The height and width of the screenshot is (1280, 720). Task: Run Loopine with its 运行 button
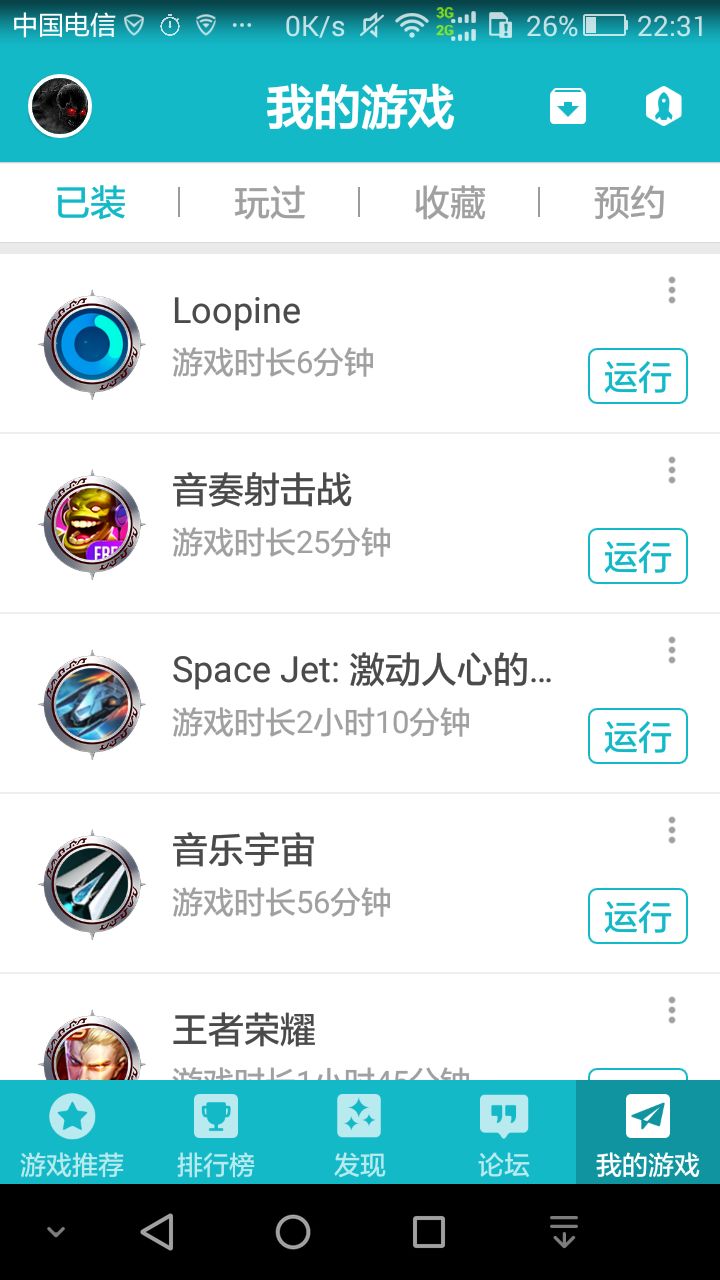click(637, 376)
